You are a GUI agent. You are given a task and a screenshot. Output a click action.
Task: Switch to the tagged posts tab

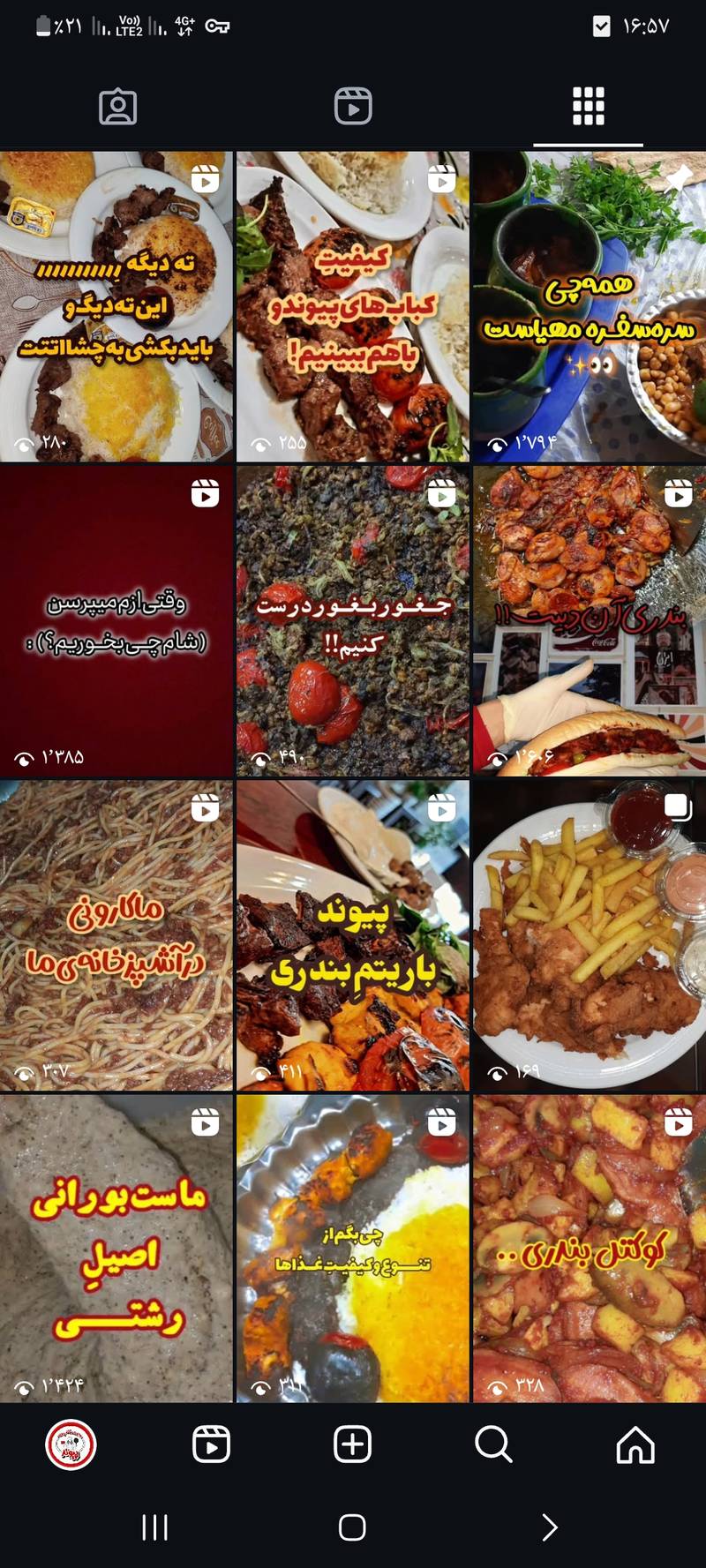pyautogui.click(x=117, y=107)
